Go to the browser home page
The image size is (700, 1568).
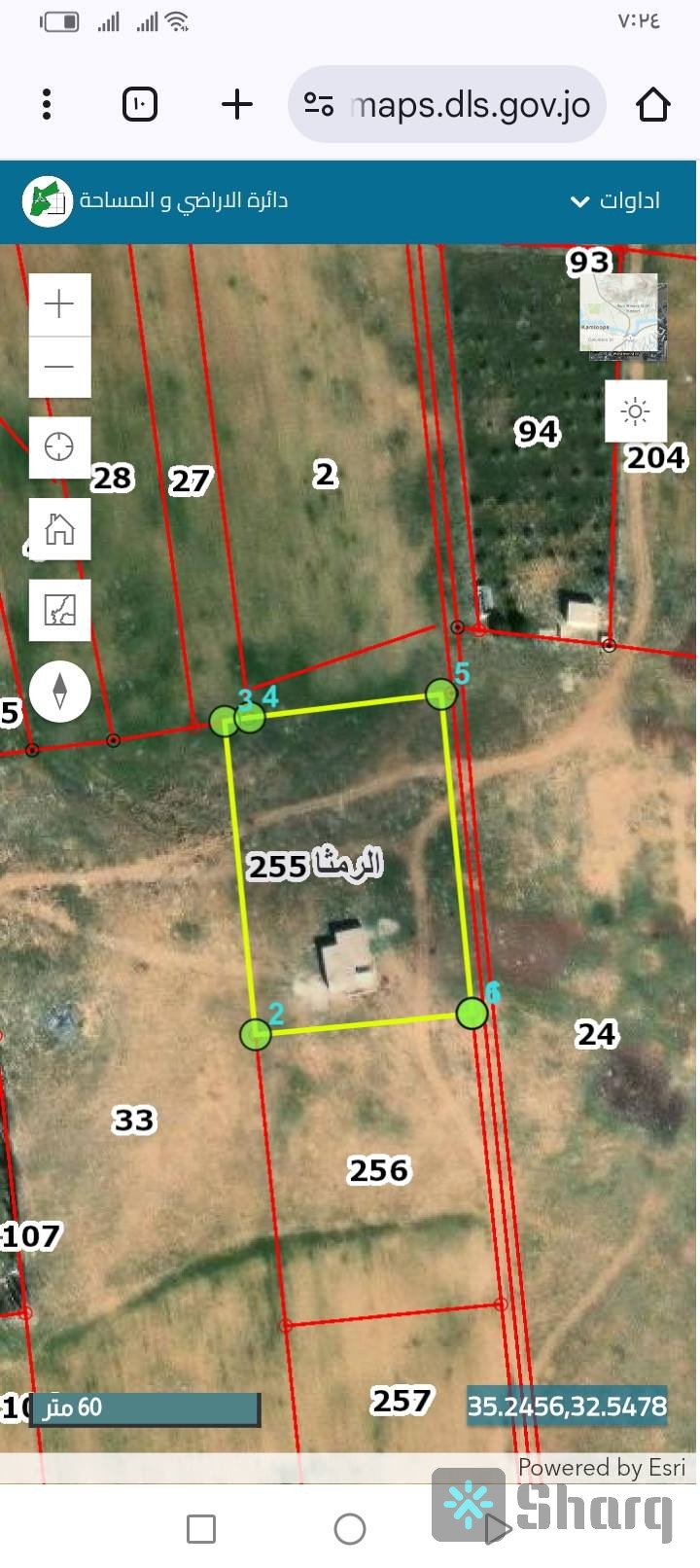pos(652,104)
